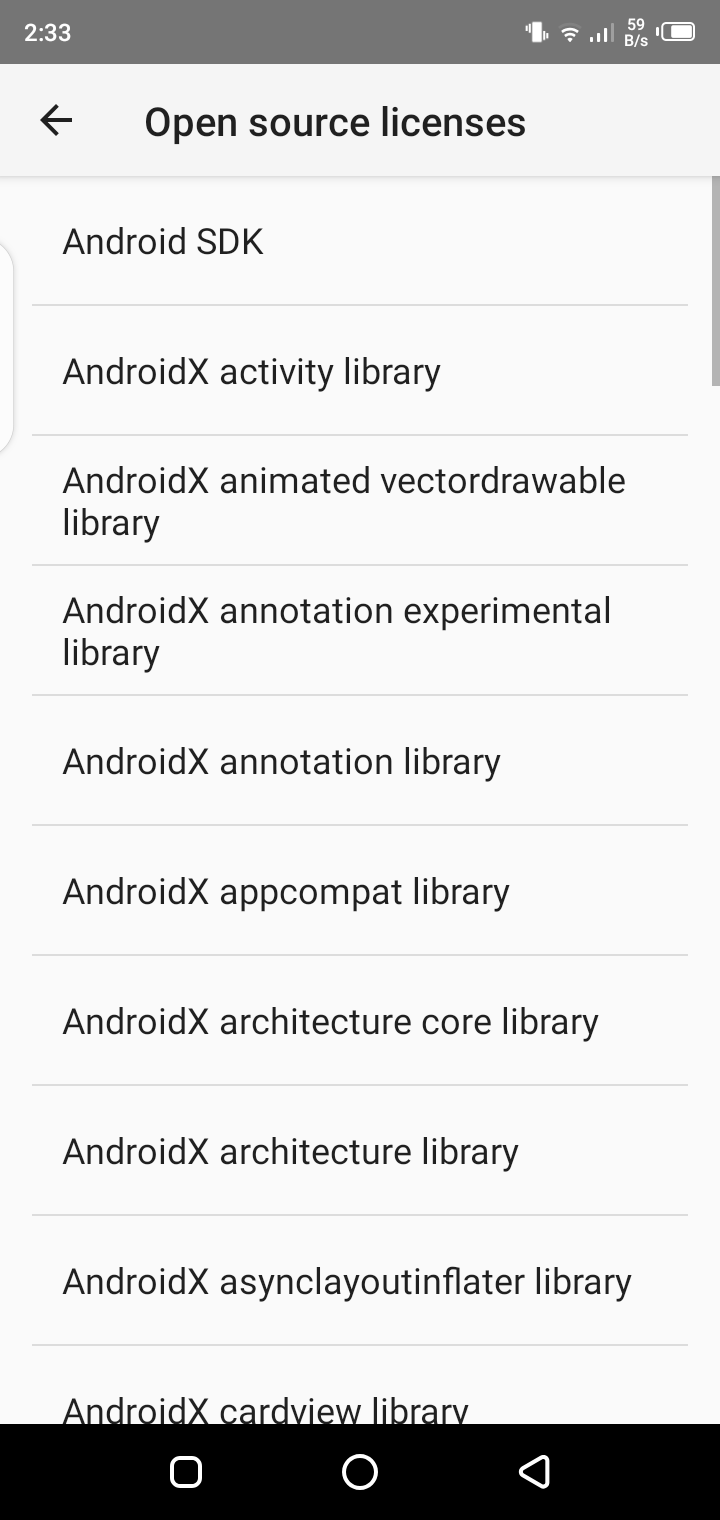This screenshot has width=720, height=1520.
Task: Open the Android SDK license
Action: click(x=360, y=242)
